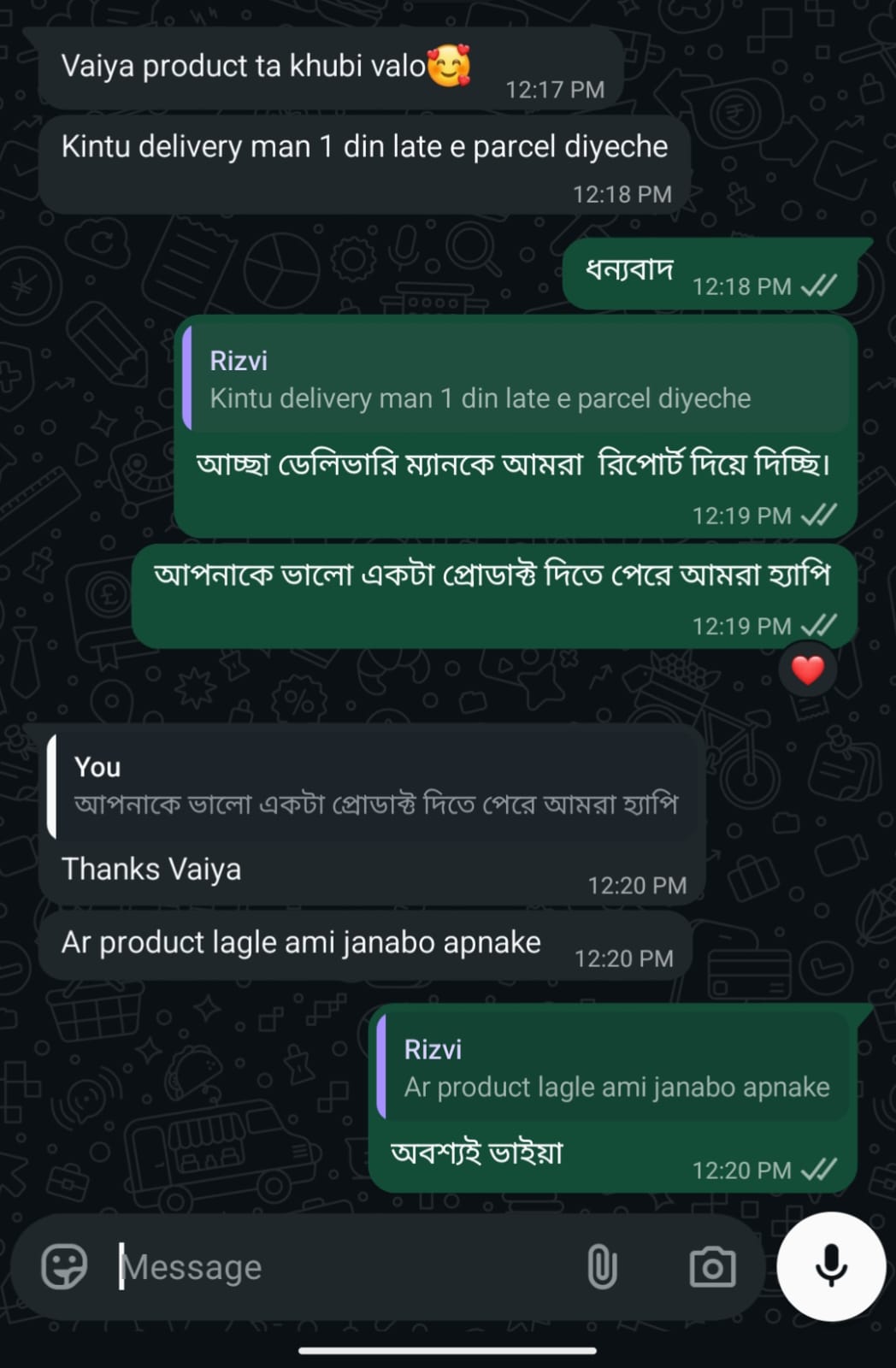
Task: Tap the emoji face icon in message bar
Action: 63,1265
